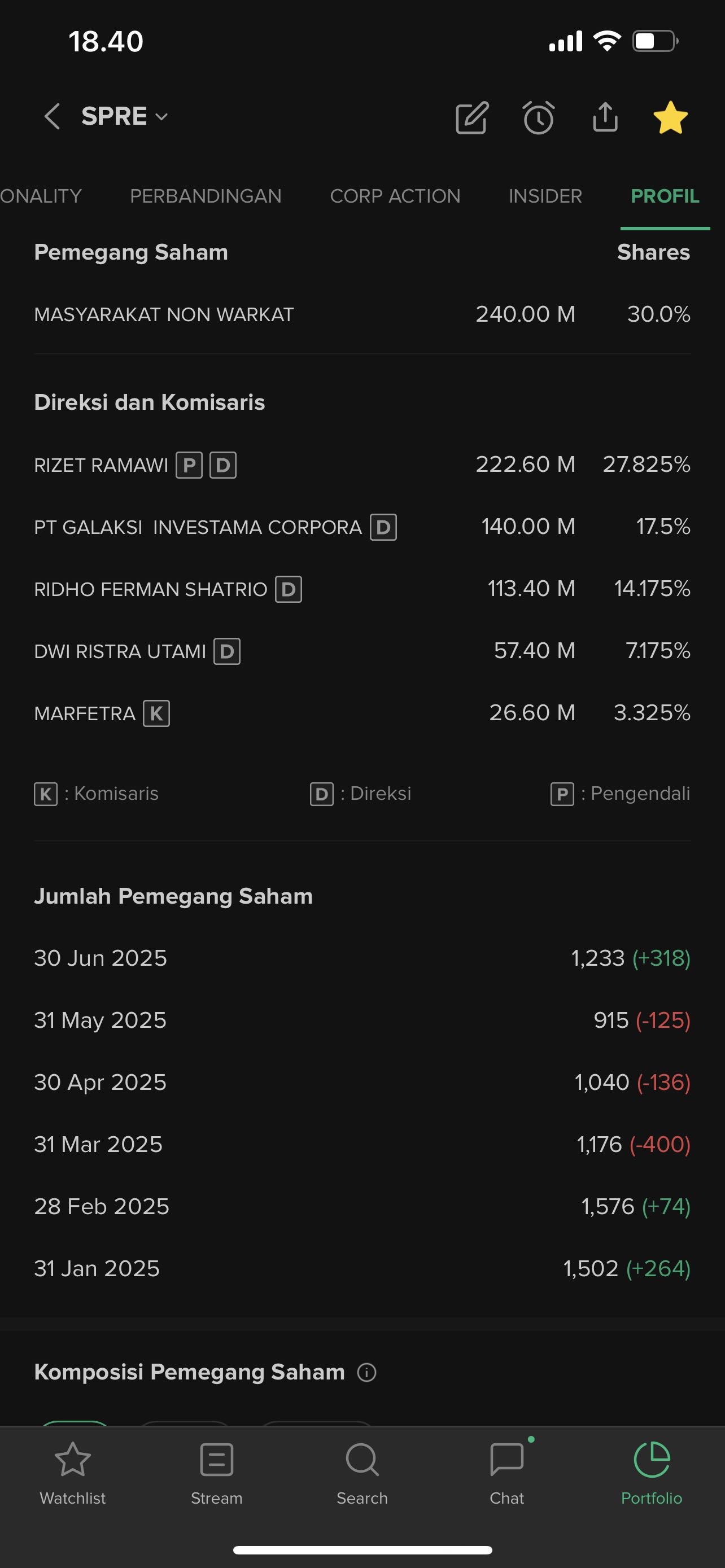725x1568 pixels.
Task: Open the Stream tab
Action: (x=217, y=1474)
